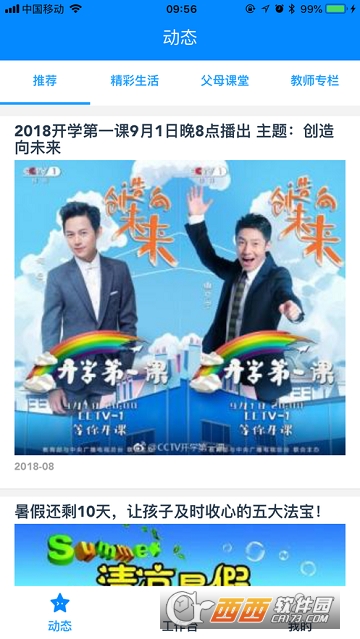
Task: Open the 我的 bottom tab
Action: pyautogui.click(x=300, y=626)
